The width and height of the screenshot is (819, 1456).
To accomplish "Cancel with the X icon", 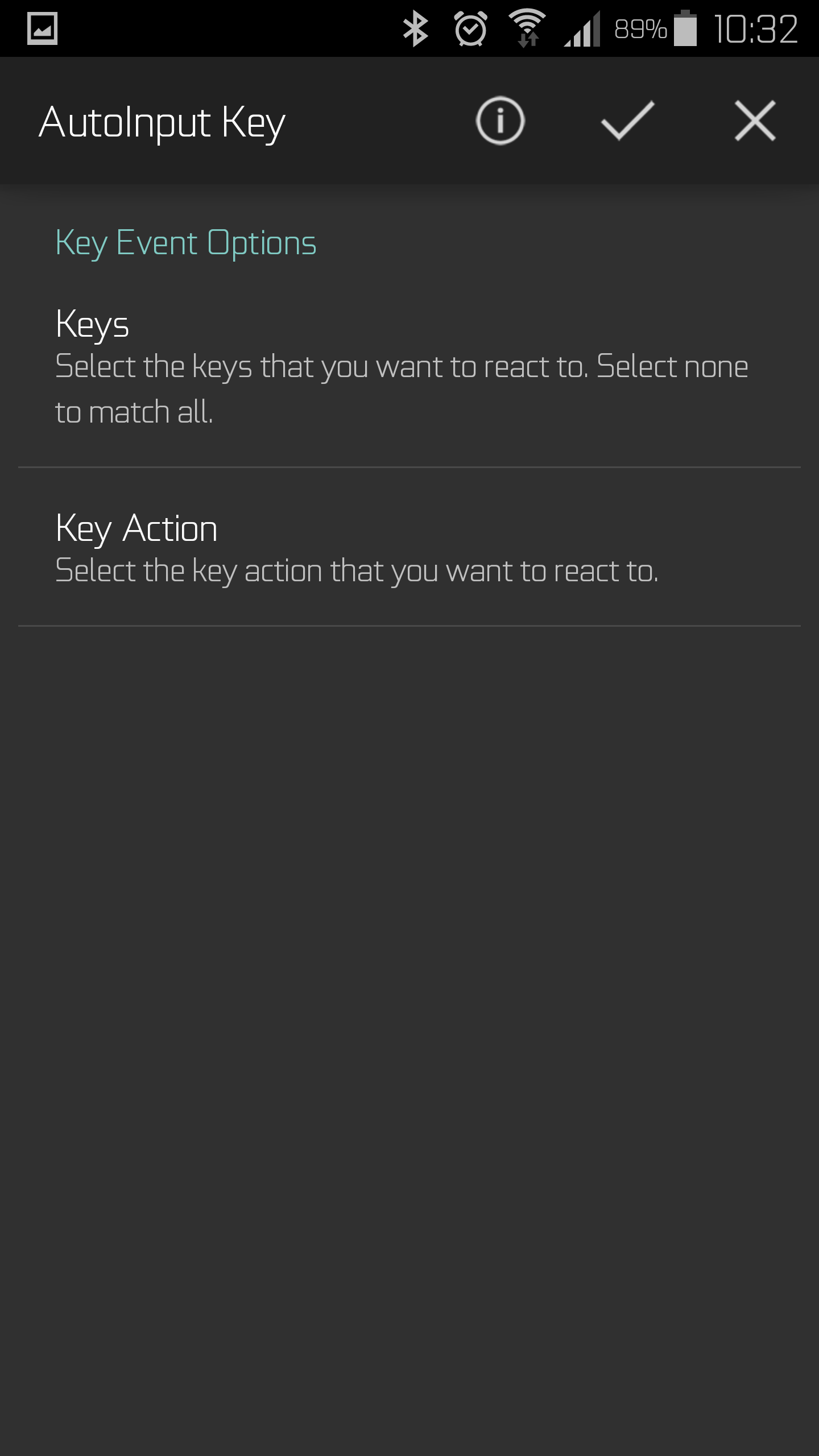I will point(755,121).
